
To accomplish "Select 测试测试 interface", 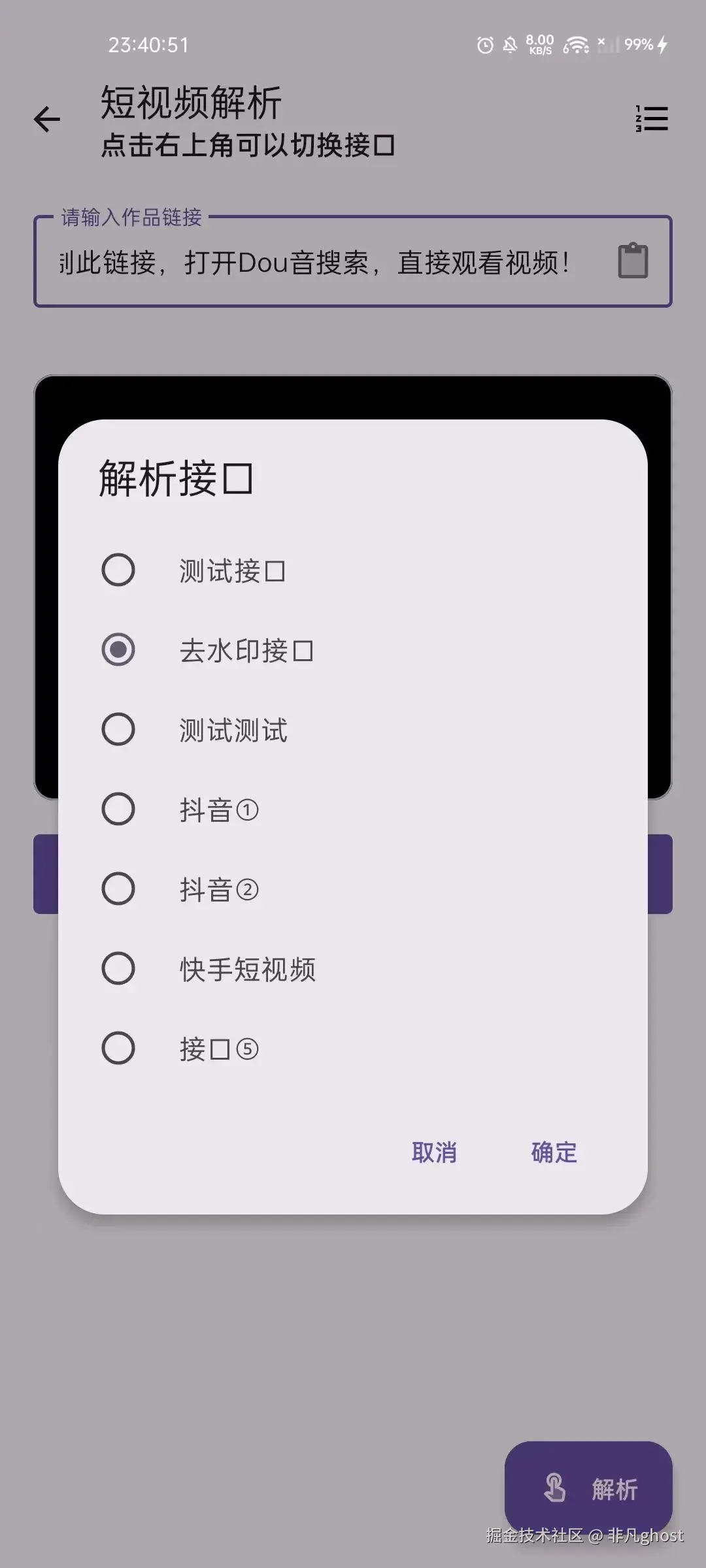I will [118, 730].
